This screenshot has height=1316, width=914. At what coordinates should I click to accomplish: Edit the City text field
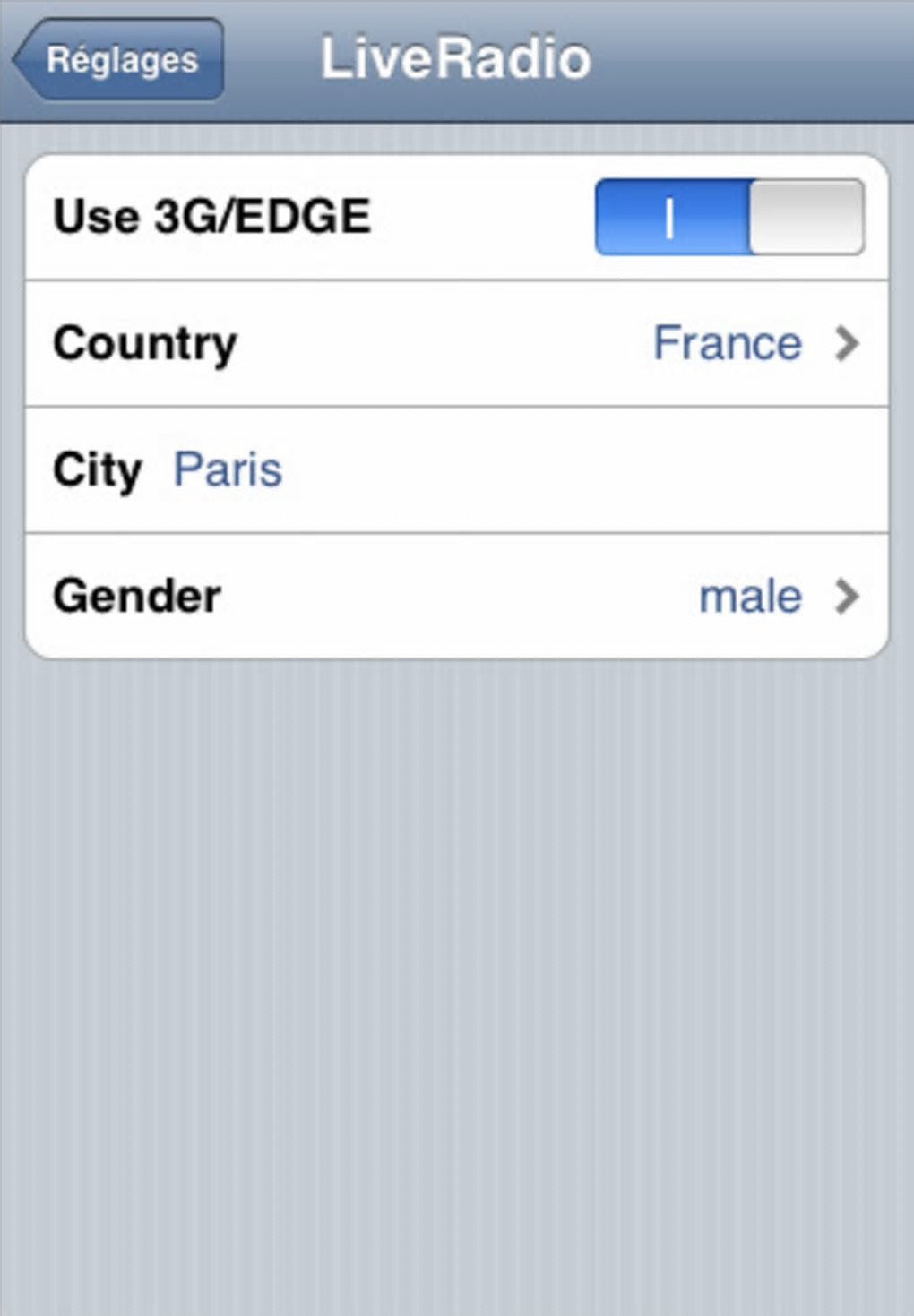[x=520, y=470]
